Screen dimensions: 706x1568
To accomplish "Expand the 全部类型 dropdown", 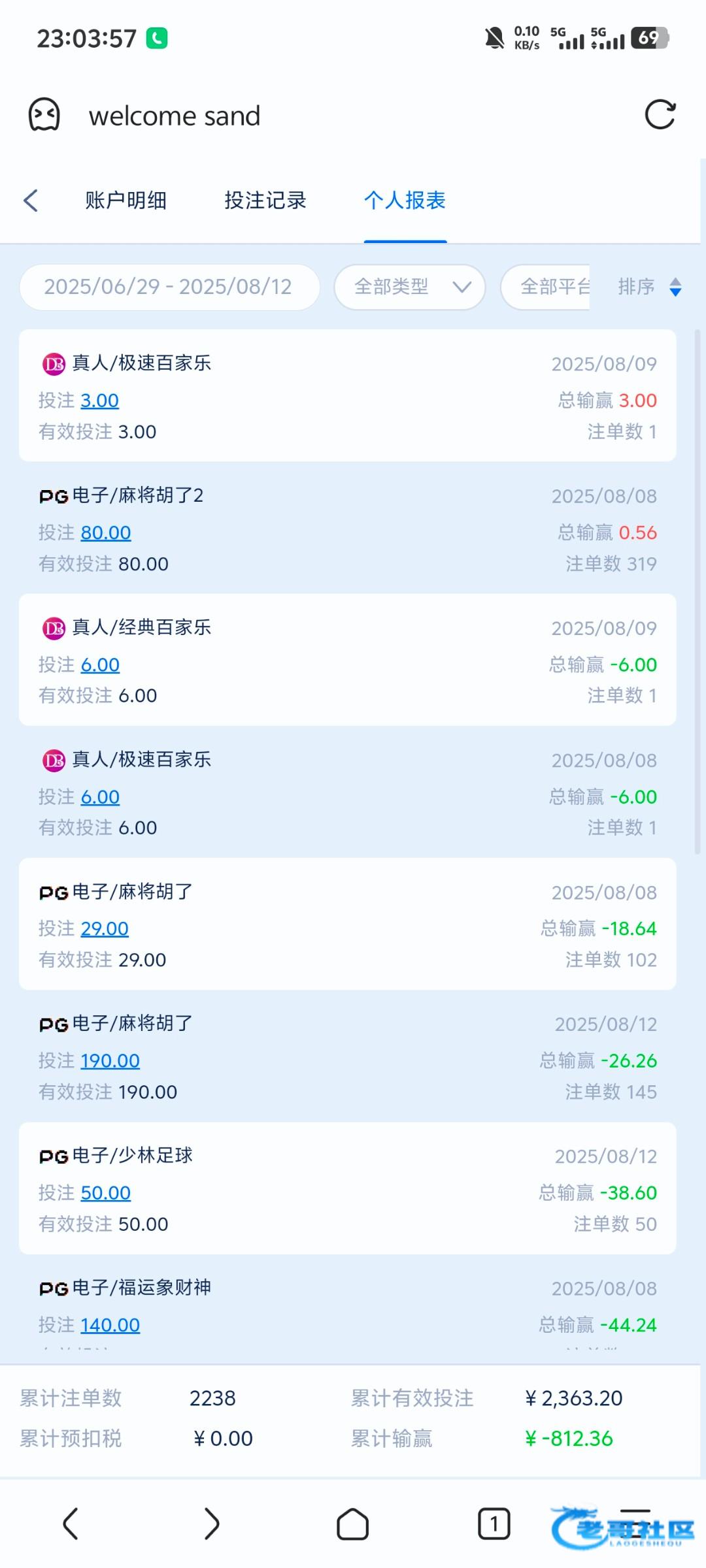I will pyautogui.click(x=410, y=287).
